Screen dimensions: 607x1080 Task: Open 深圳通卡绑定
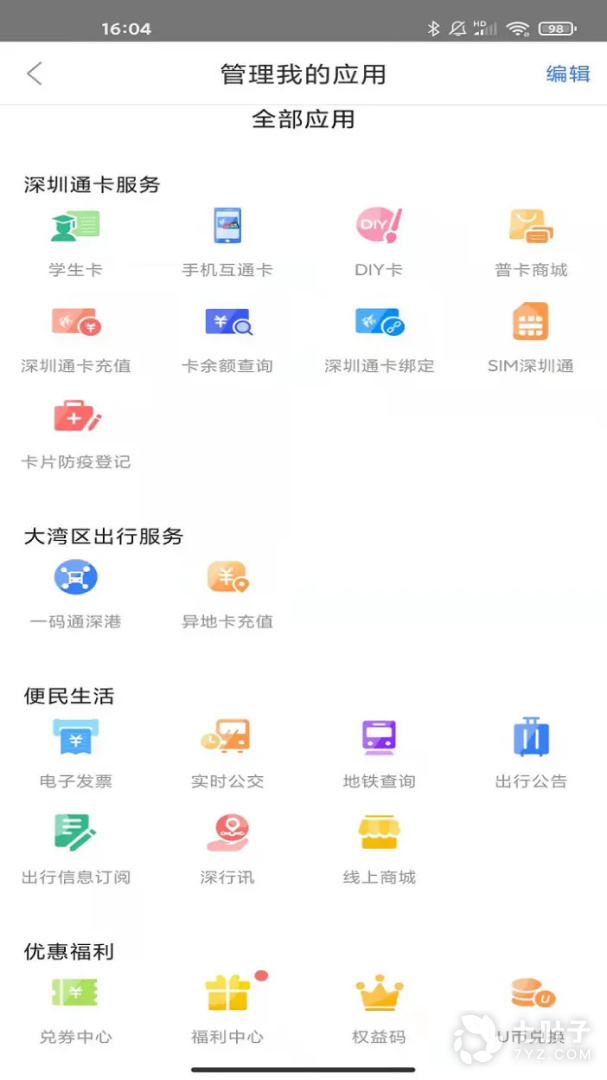379,336
